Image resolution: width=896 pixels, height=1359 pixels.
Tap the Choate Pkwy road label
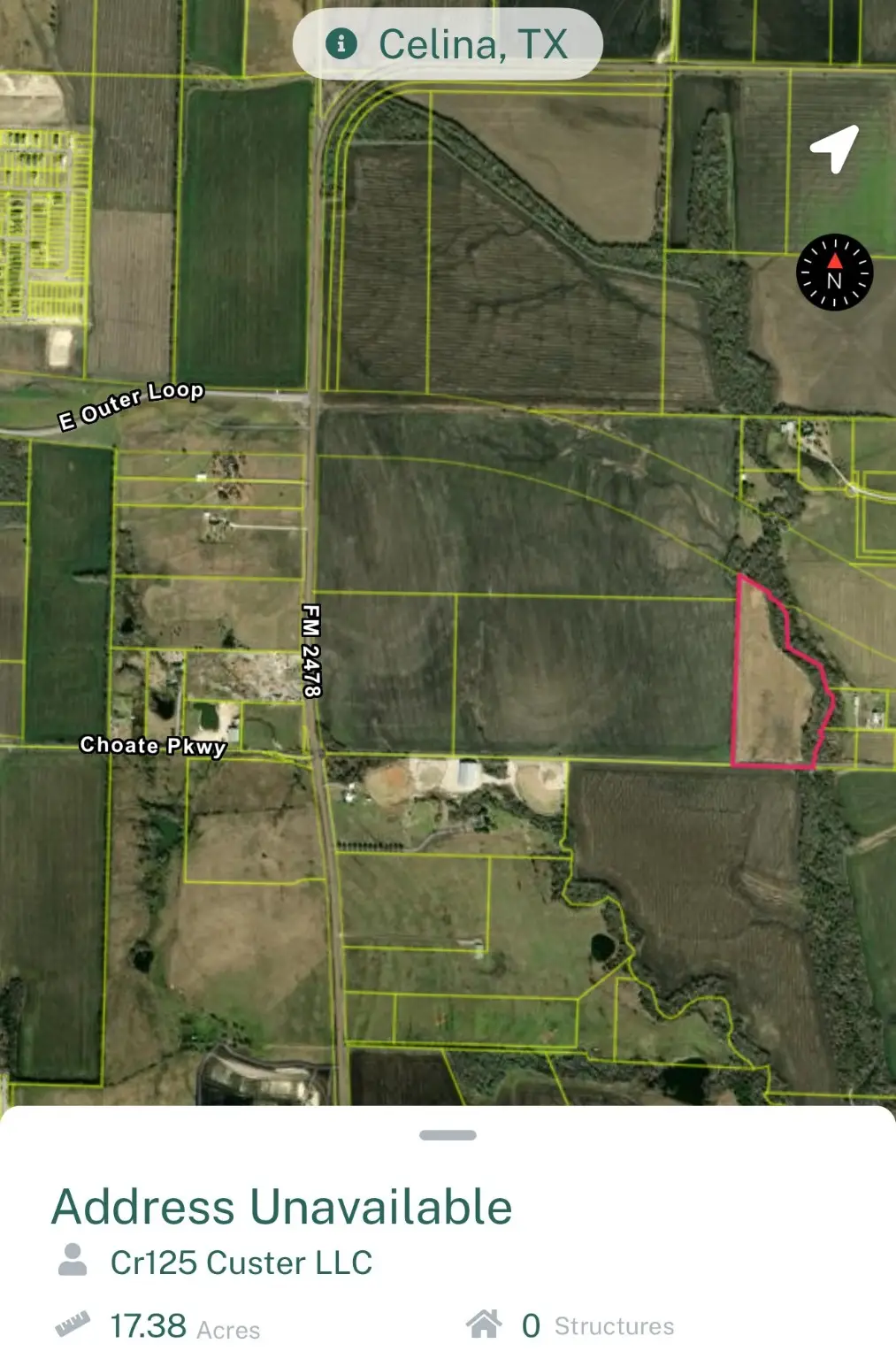click(152, 747)
